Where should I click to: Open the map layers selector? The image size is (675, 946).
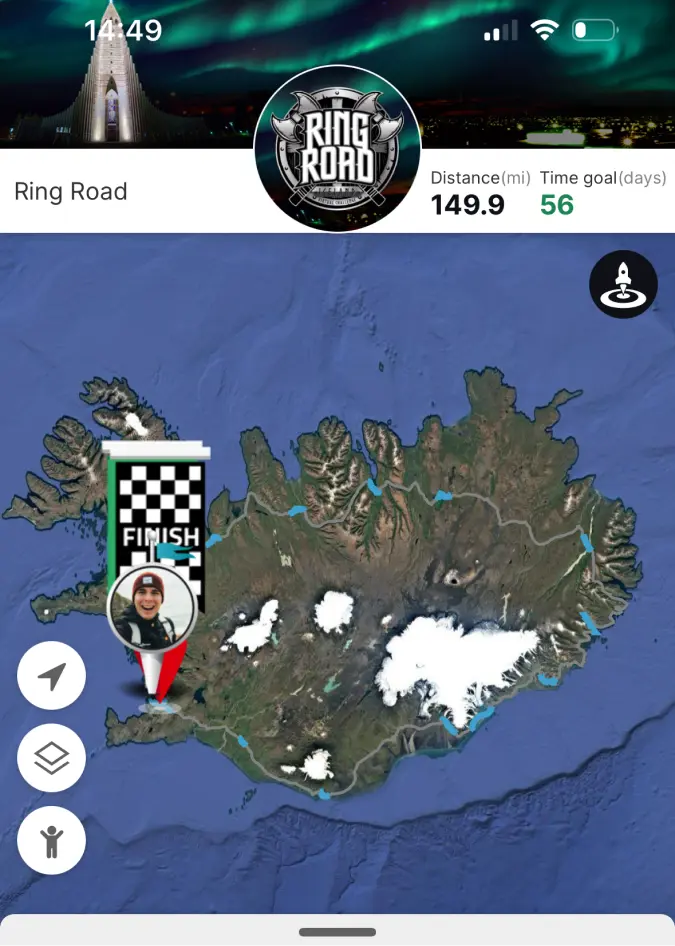pos(51,759)
